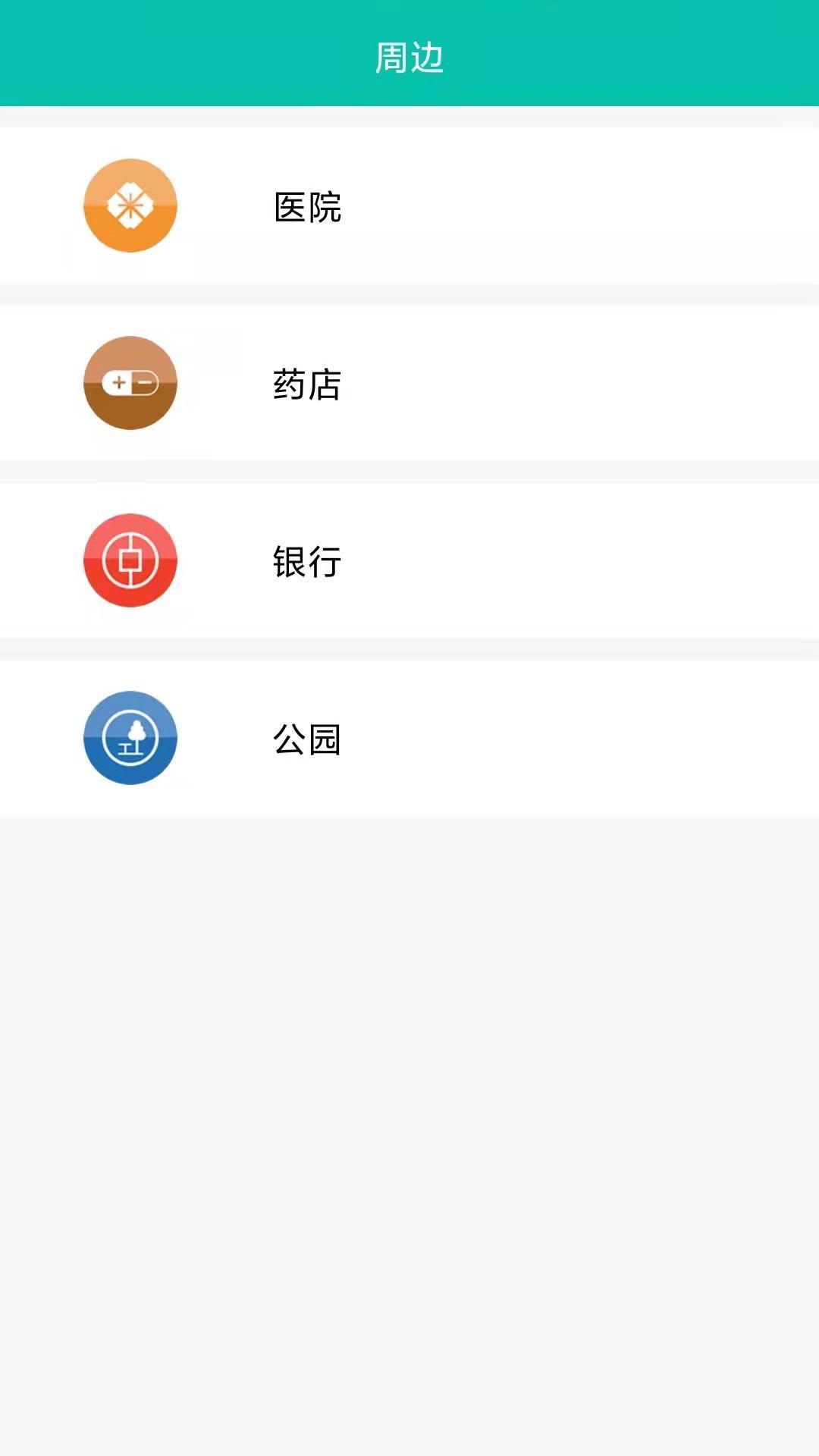Click the 银行 coin symbol icon
The width and height of the screenshot is (819, 1456).
pyautogui.click(x=130, y=560)
